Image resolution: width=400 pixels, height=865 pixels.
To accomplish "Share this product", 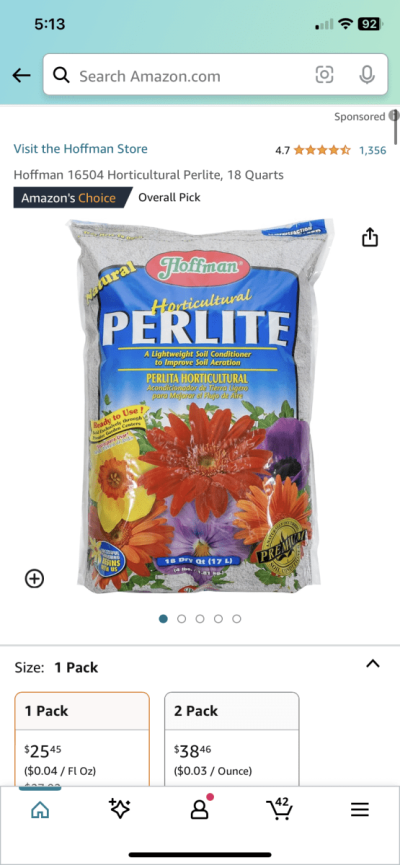I will 370,237.
